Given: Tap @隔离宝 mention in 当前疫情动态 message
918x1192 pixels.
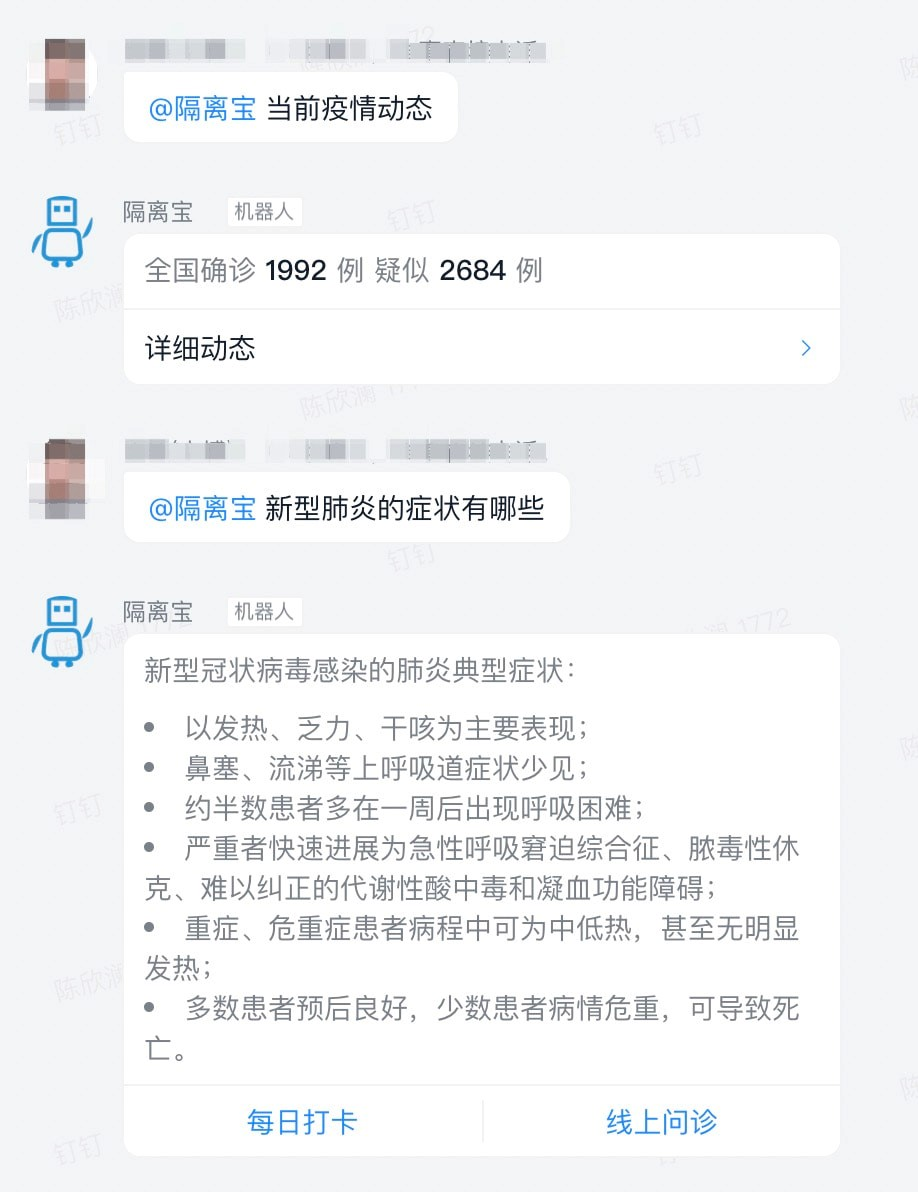Looking at the screenshot, I should point(202,108).
